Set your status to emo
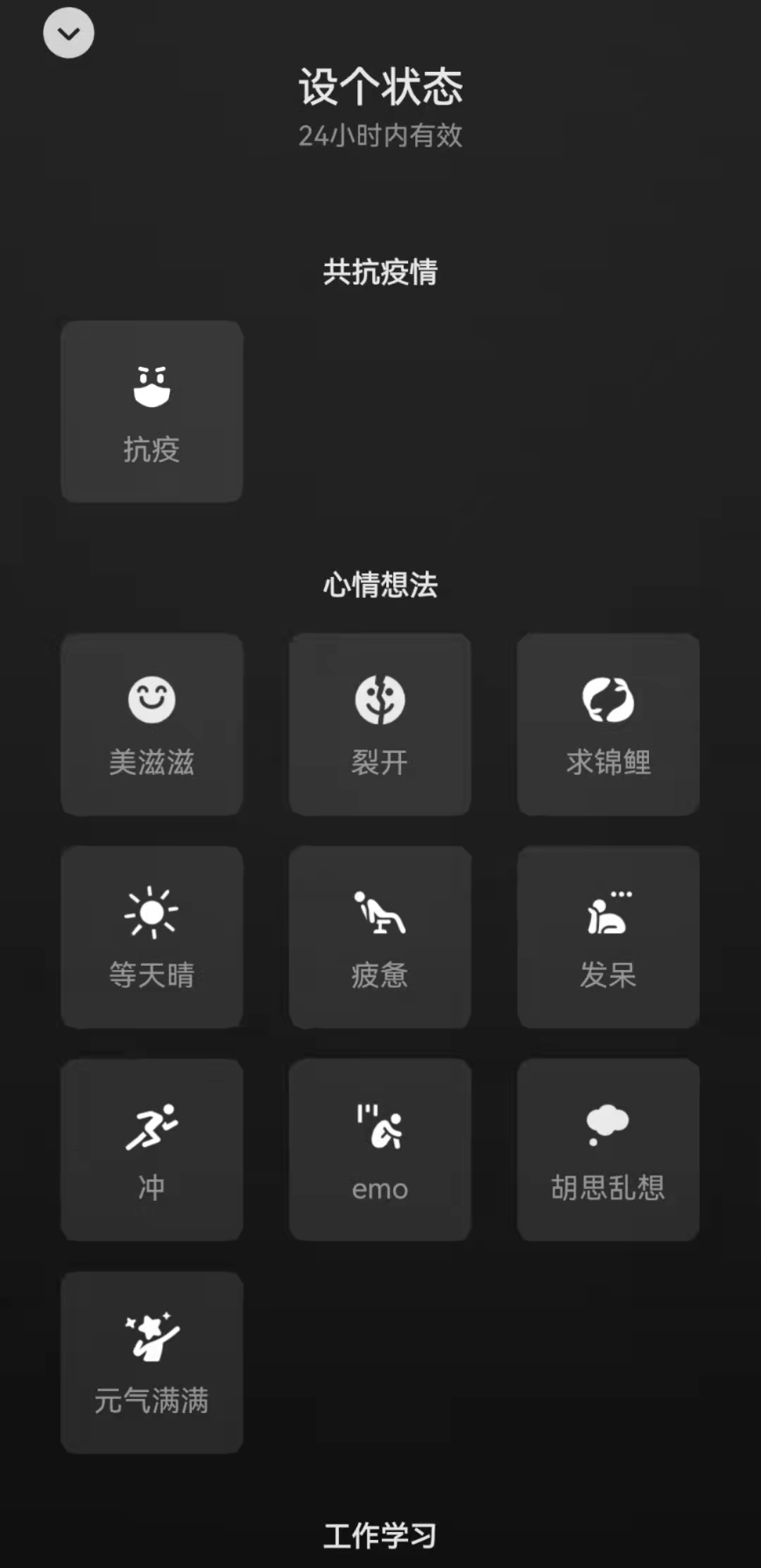Image resolution: width=761 pixels, height=1568 pixels. [x=380, y=1150]
